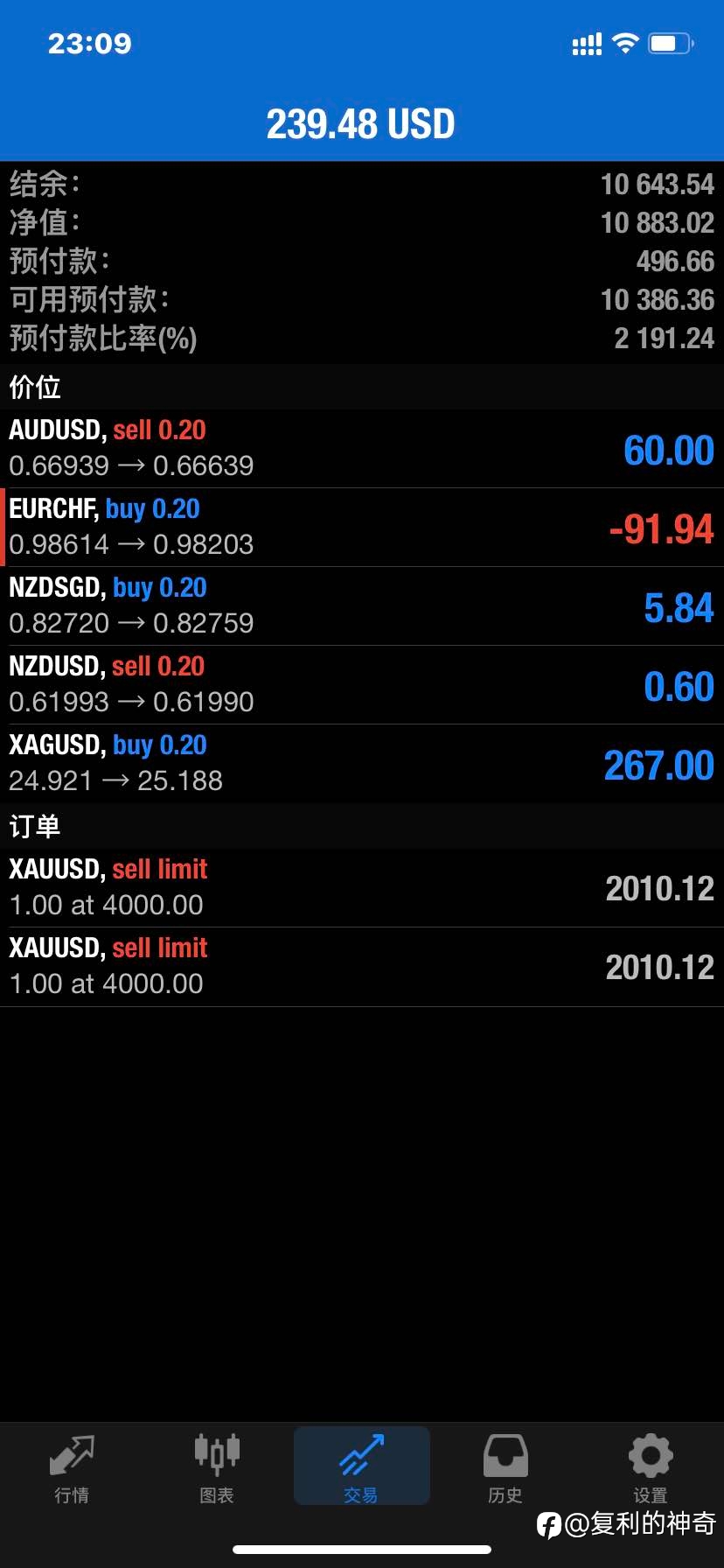The width and height of the screenshot is (724, 1568).
Task: Select the NZDSGD buy position
Action: click(362, 606)
